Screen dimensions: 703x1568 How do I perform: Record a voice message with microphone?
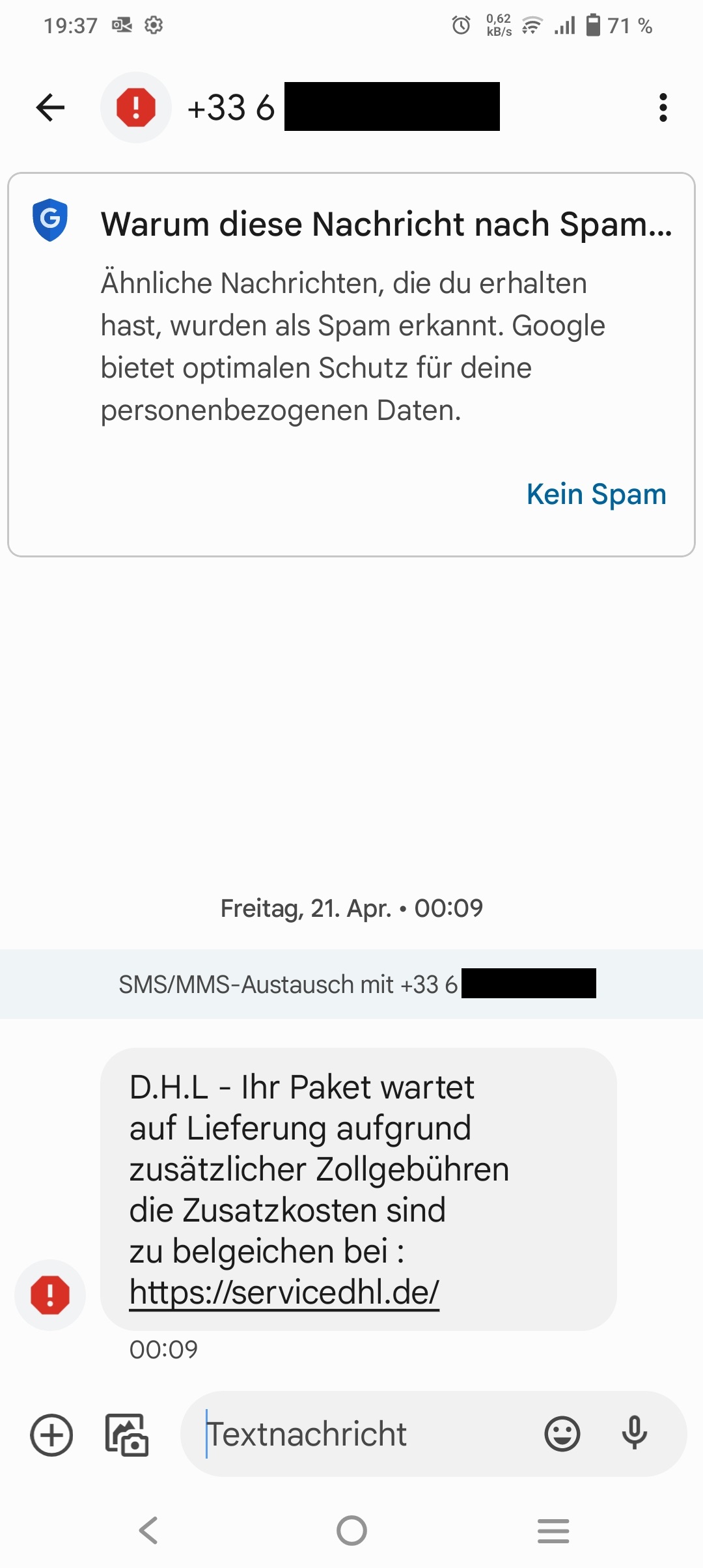(635, 1435)
